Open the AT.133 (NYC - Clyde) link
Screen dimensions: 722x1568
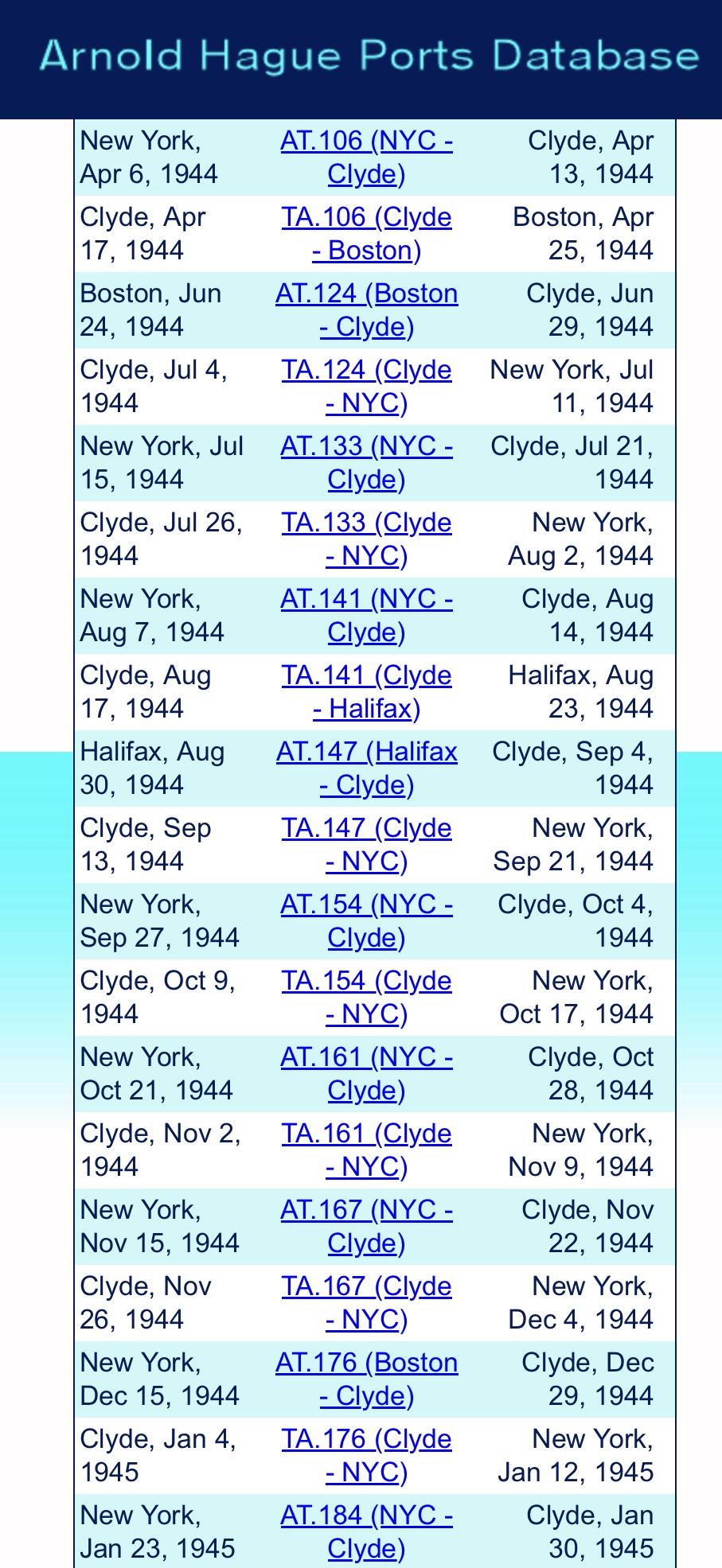366,447
